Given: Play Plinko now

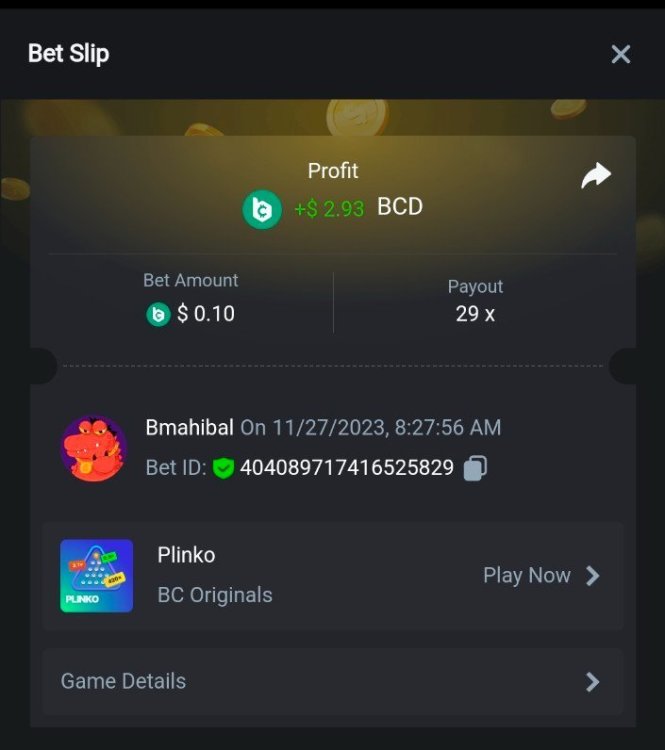Looking at the screenshot, I should pyautogui.click(x=541, y=576).
